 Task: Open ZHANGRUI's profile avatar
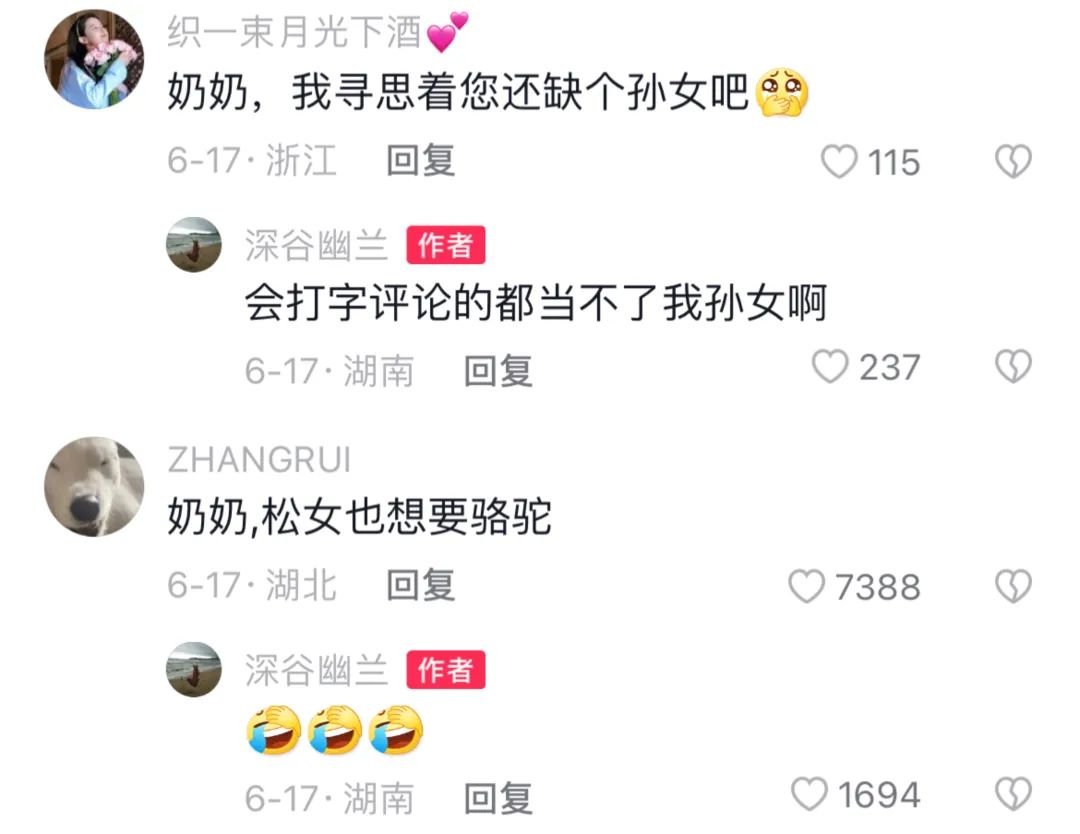[x=94, y=486]
